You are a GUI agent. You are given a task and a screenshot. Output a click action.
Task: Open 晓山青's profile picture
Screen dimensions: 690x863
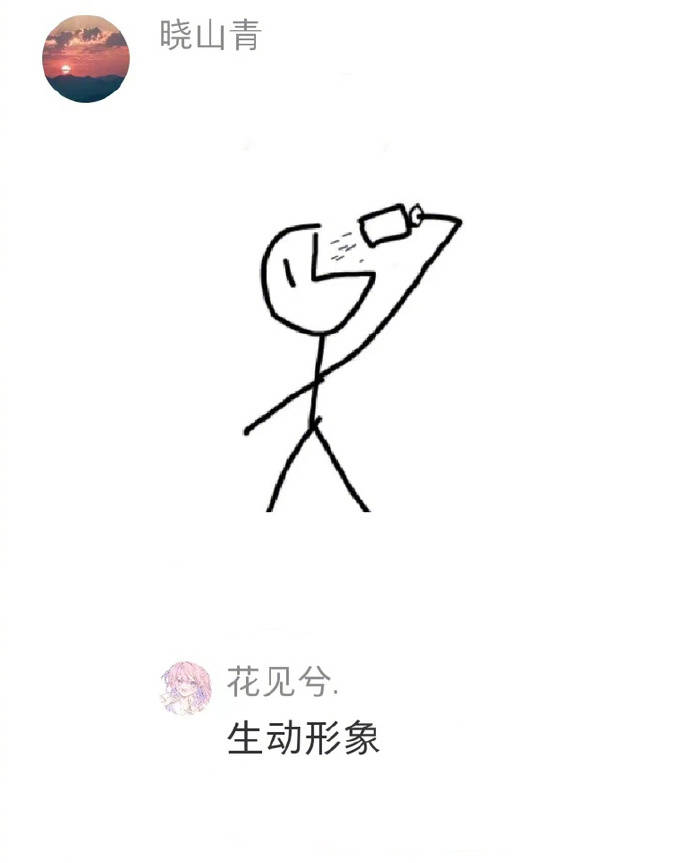coord(86,59)
